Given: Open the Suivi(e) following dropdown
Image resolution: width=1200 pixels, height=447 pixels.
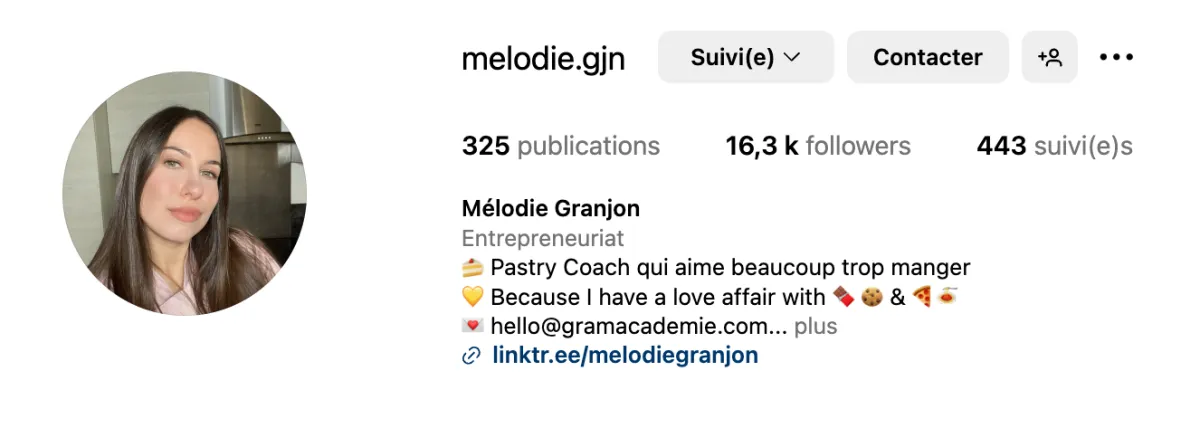Looking at the screenshot, I should [x=745, y=57].
